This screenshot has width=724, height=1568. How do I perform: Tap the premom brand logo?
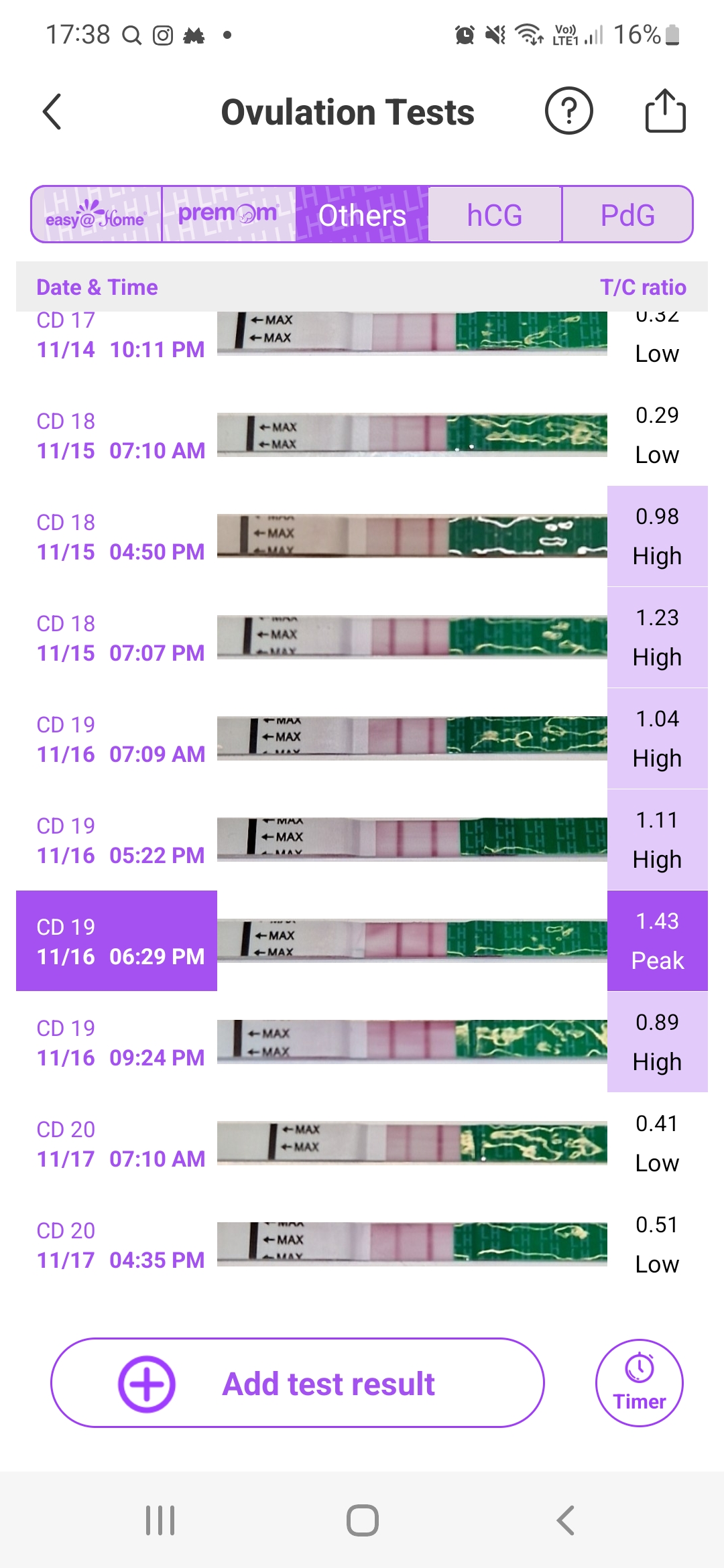[228, 214]
